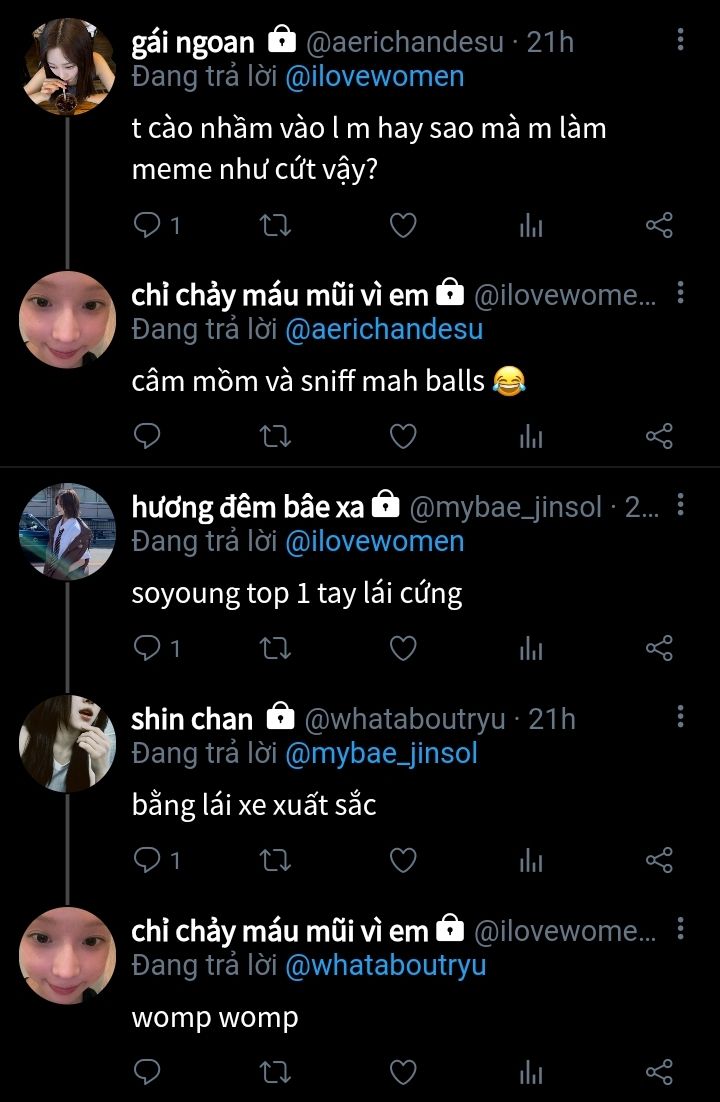Open overflow menu on the 'womp womp' tweet
Image resolution: width=720 pixels, height=1102 pixels.
680,930
